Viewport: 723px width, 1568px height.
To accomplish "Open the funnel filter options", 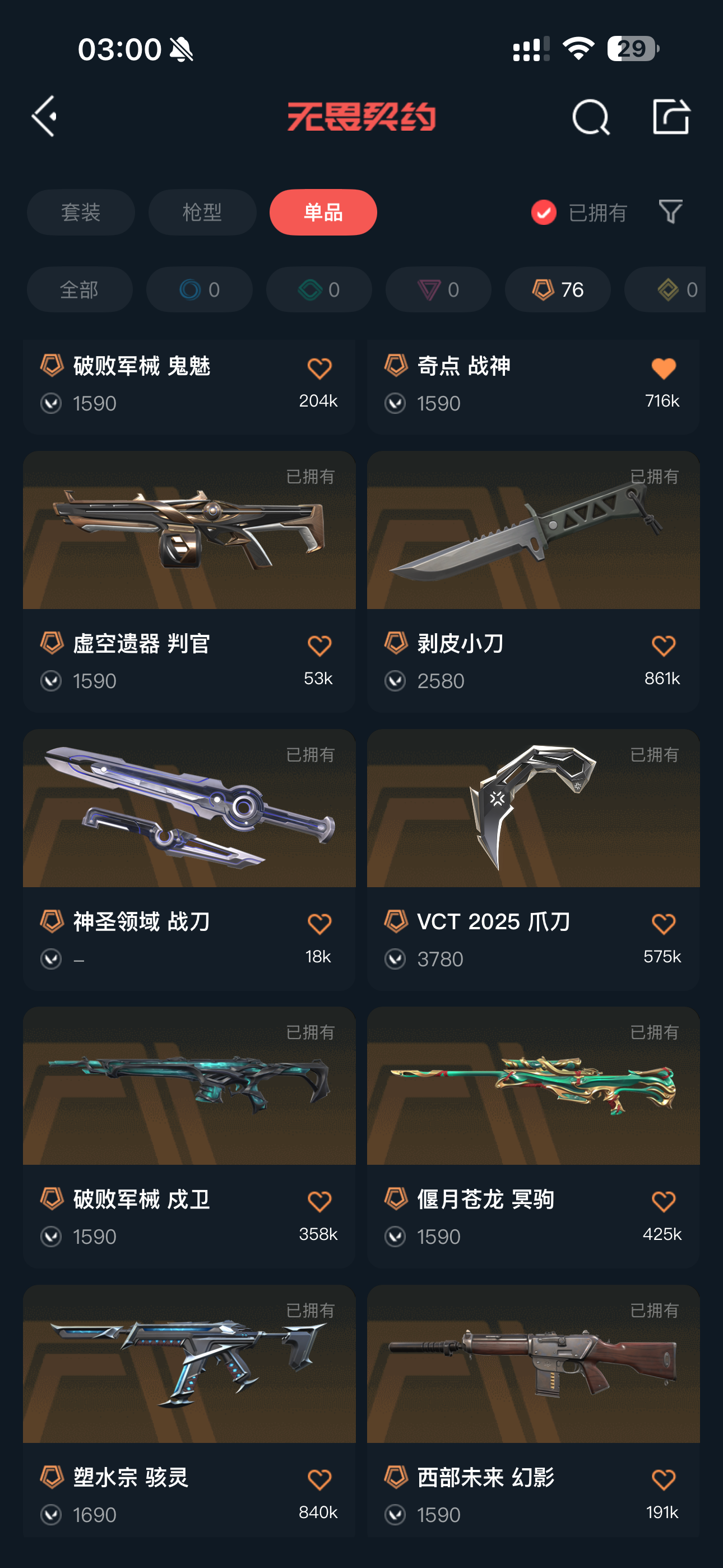I will [x=671, y=212].
